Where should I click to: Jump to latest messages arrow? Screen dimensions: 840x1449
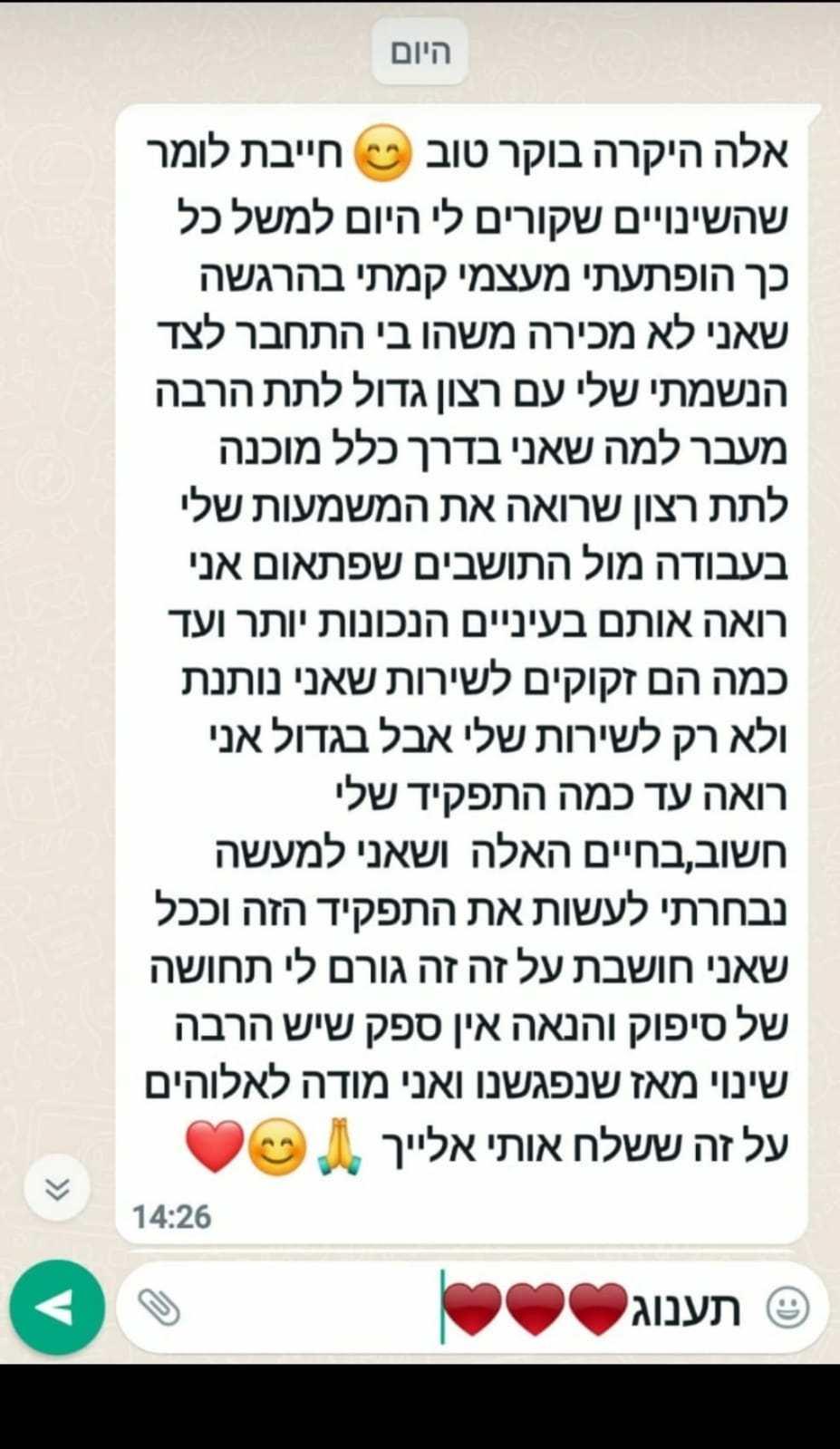57,1188
